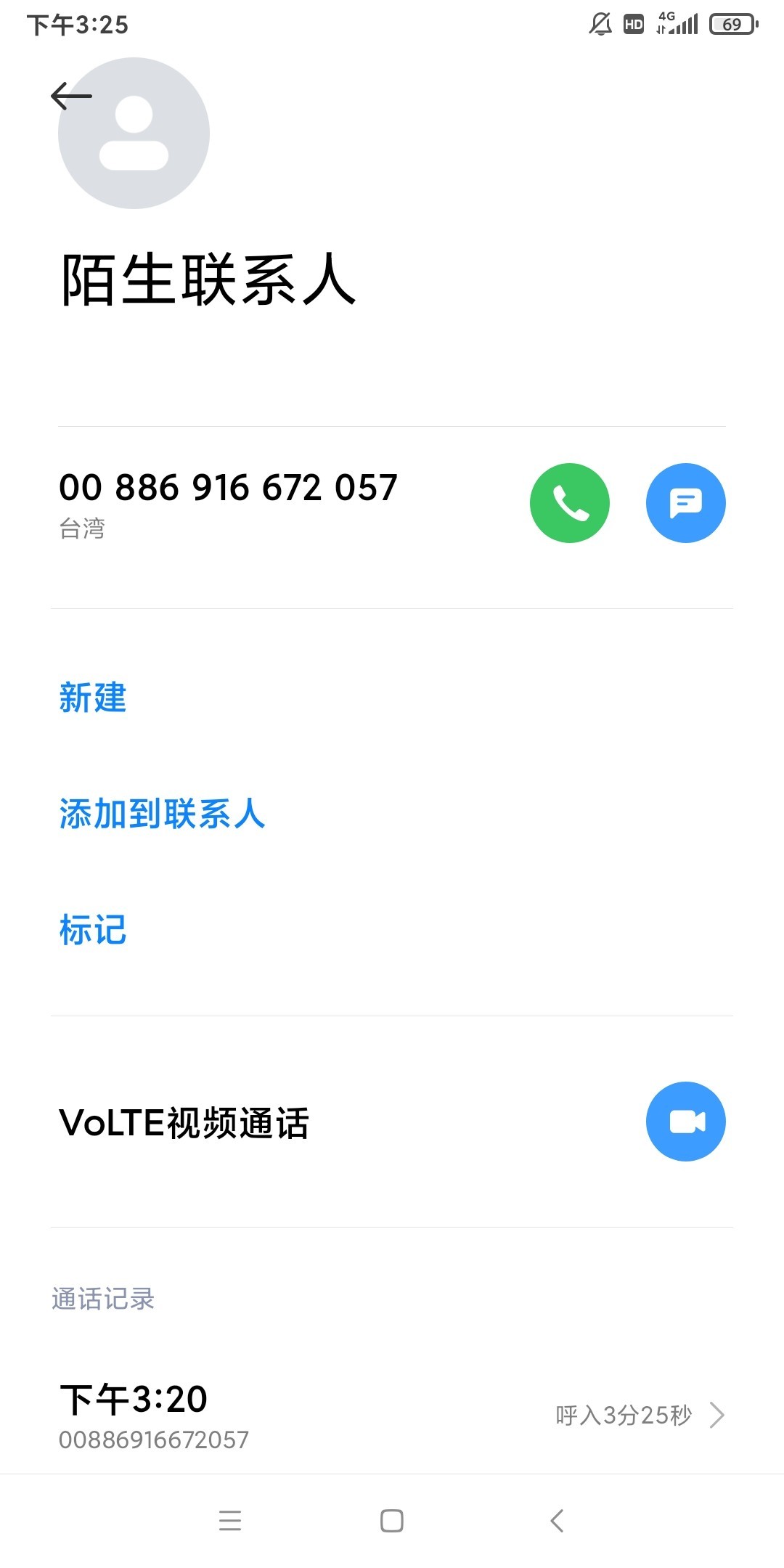784x1568 pixels.
Task: Call 00 886 916 672 057
Action: [x=570, y=503]
